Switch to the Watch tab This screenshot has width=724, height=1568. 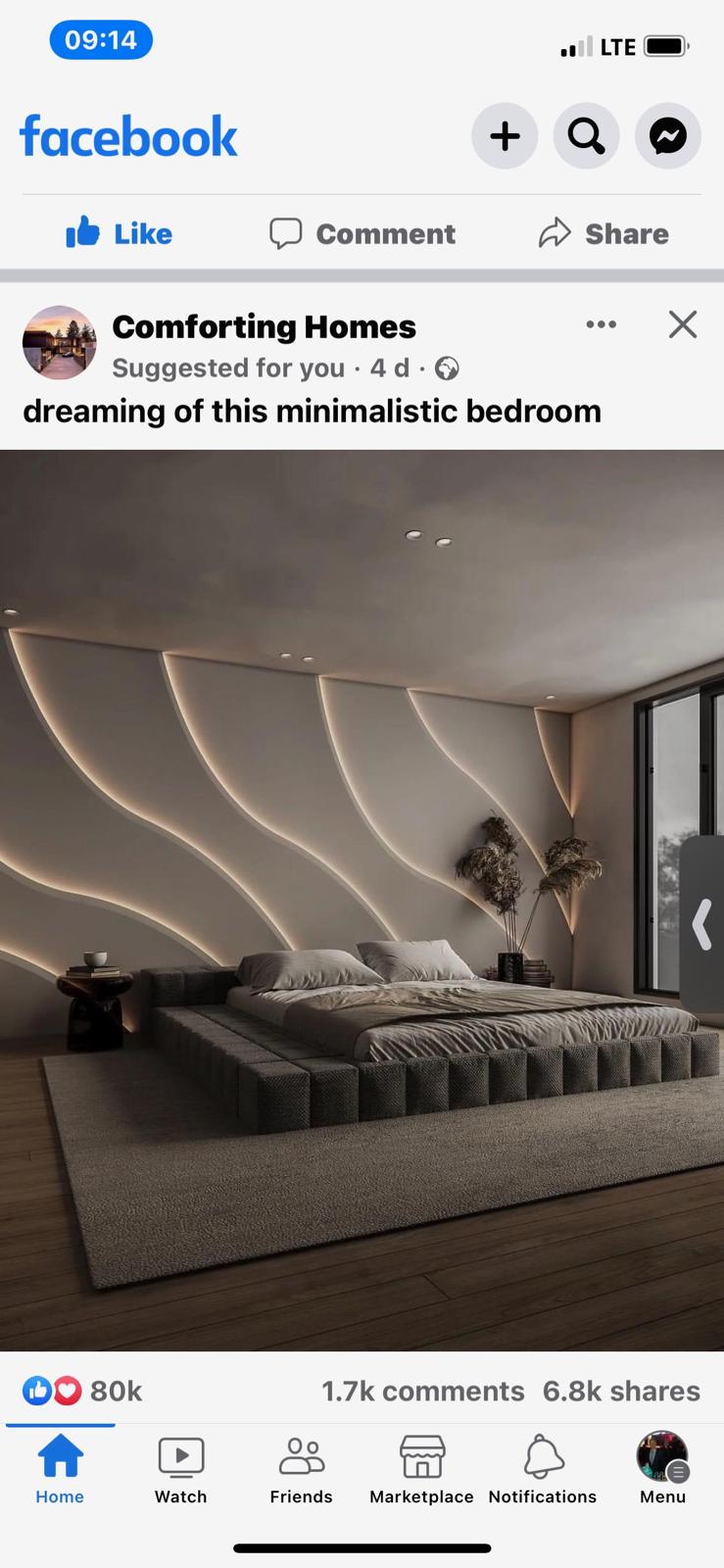click(181, 1469)
